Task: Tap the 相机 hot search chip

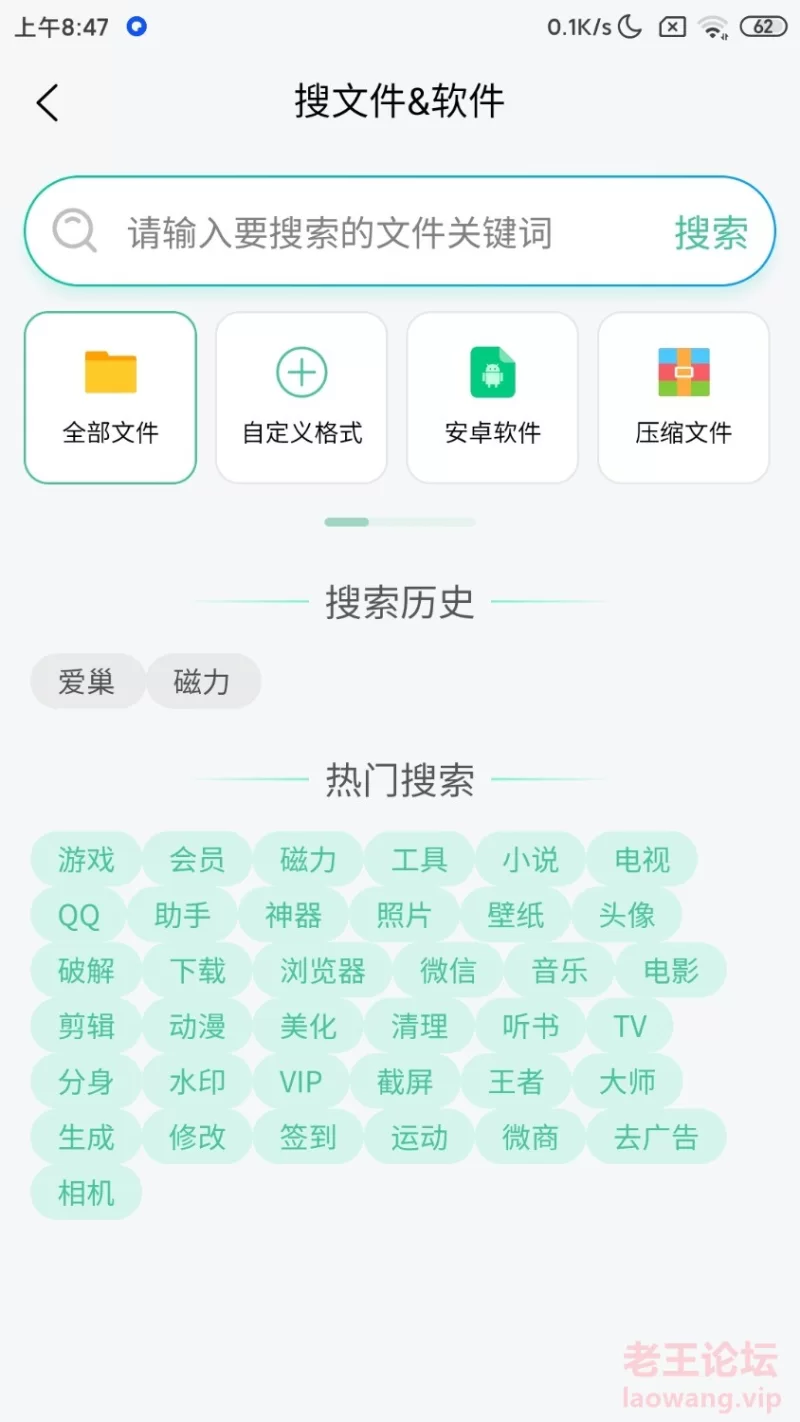Action: 87,1192
